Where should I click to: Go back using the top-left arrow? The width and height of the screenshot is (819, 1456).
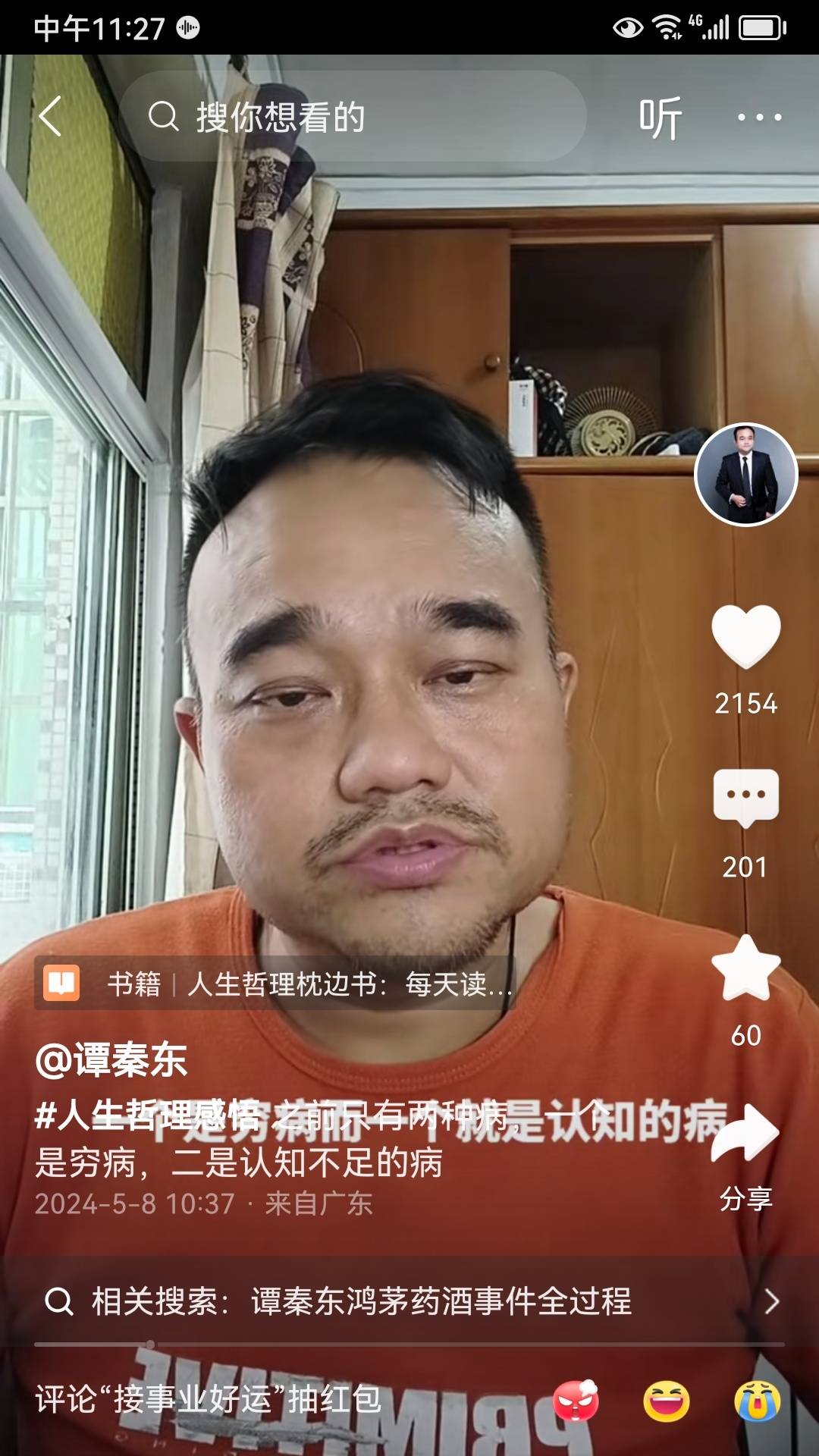(50, 117)
